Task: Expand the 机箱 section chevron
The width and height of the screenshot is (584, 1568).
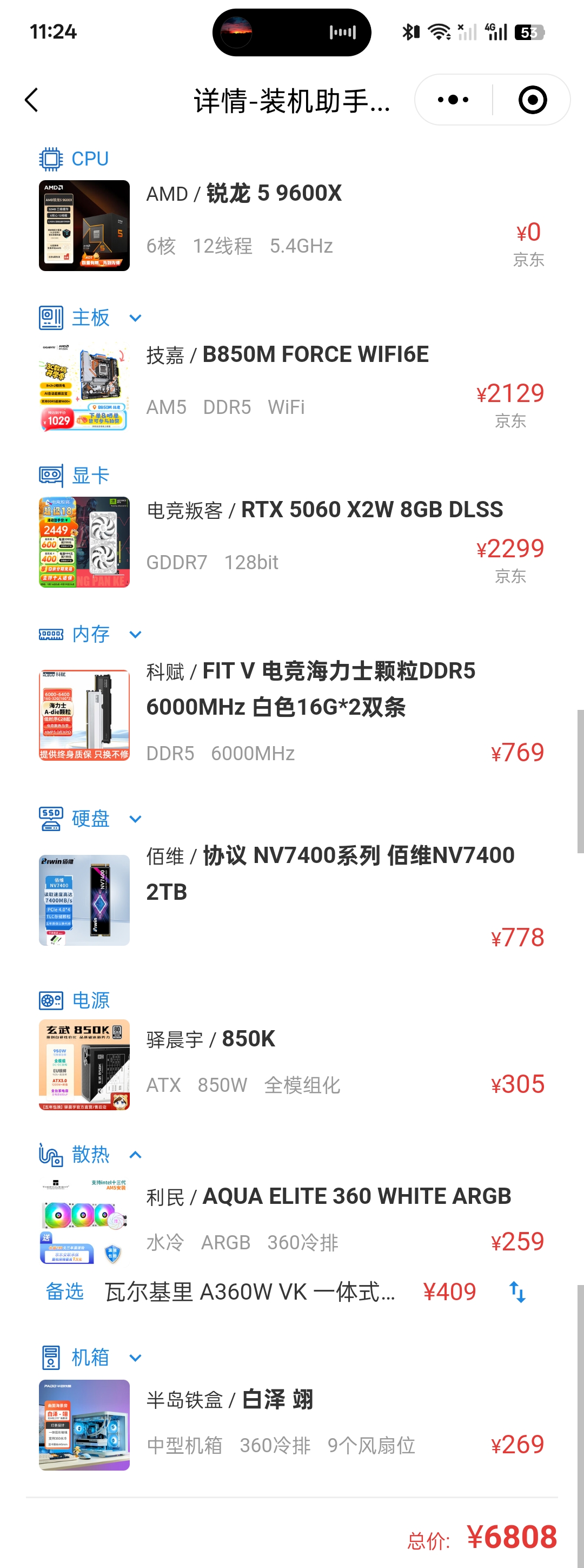Action: [136, 1358]
